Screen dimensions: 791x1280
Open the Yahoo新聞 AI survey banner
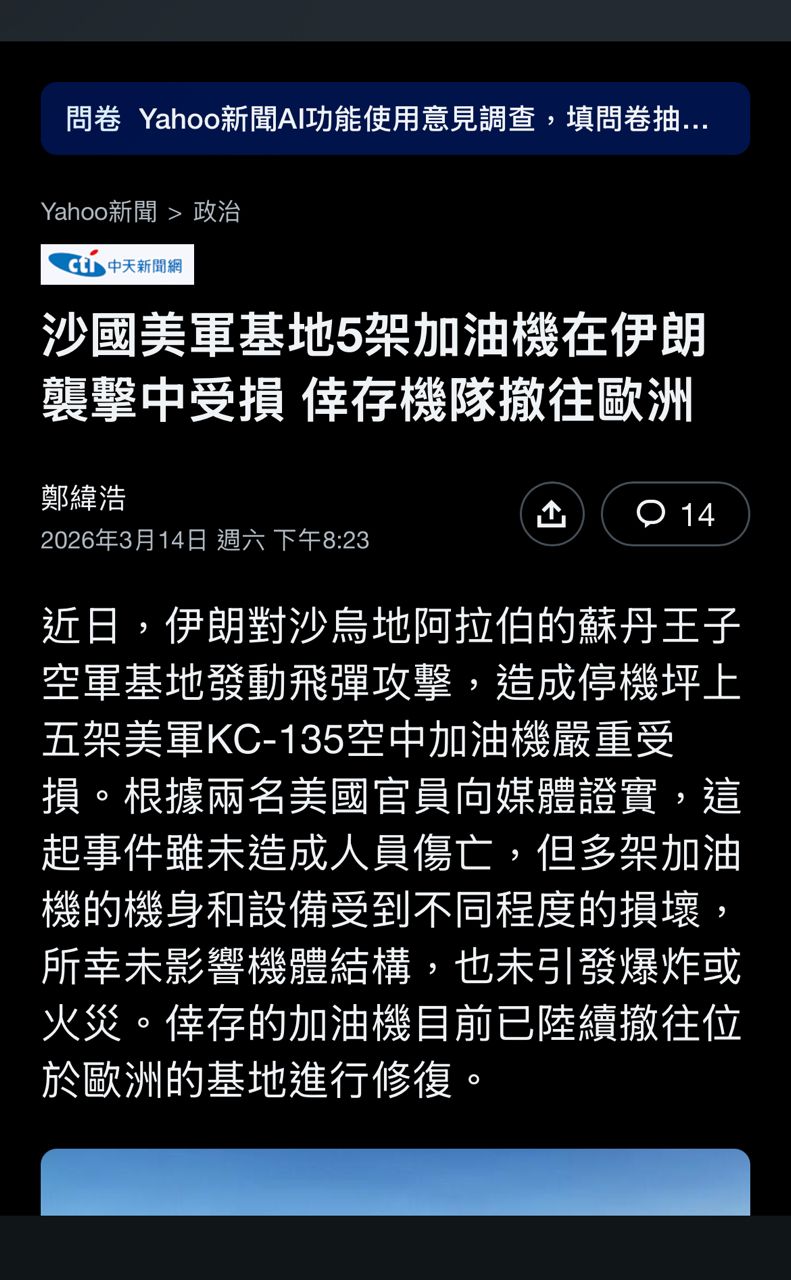pyautogui.click(x=395, y=119)
